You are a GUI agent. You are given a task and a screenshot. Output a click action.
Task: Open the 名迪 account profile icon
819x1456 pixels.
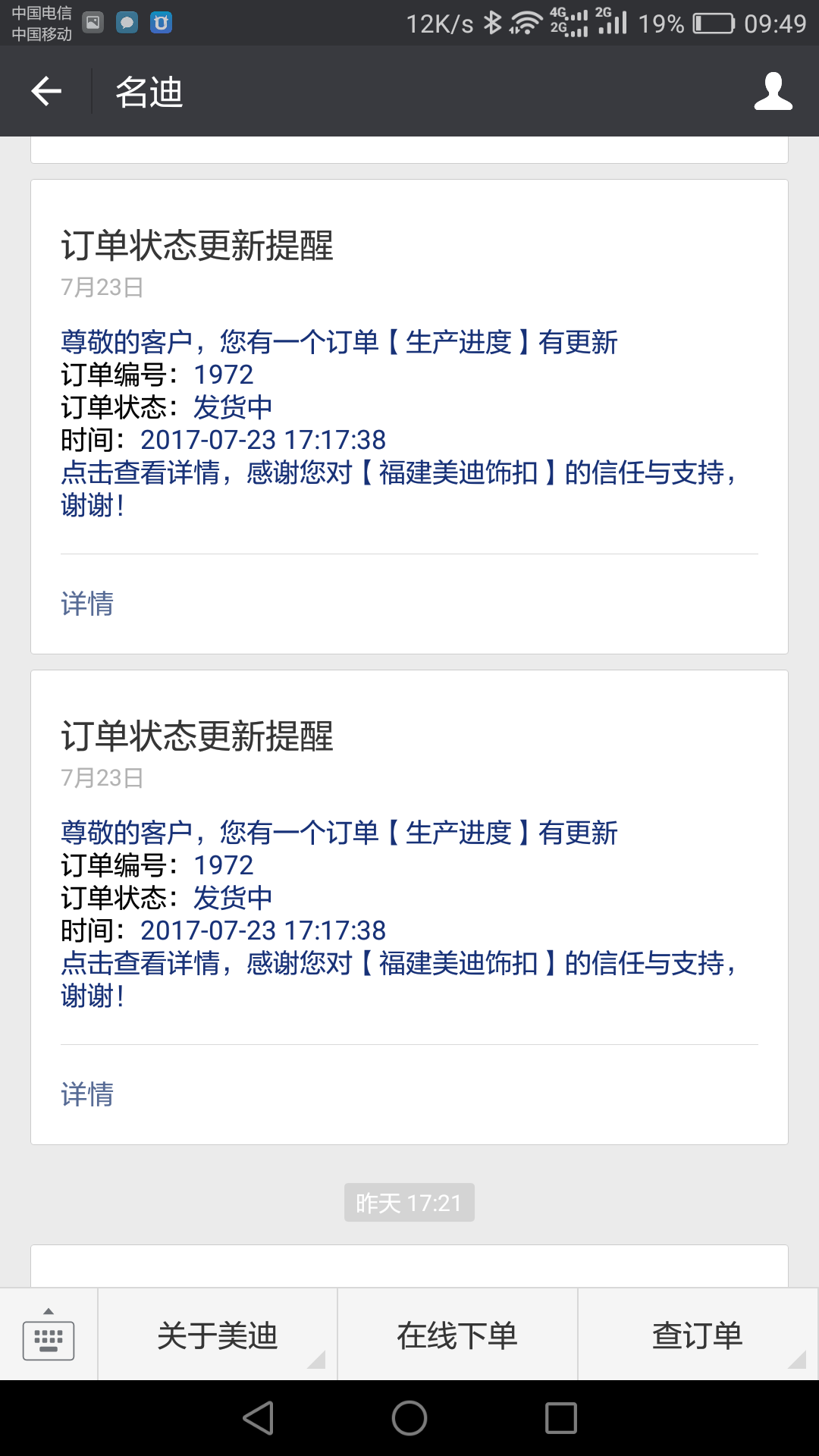coord(773,92)
